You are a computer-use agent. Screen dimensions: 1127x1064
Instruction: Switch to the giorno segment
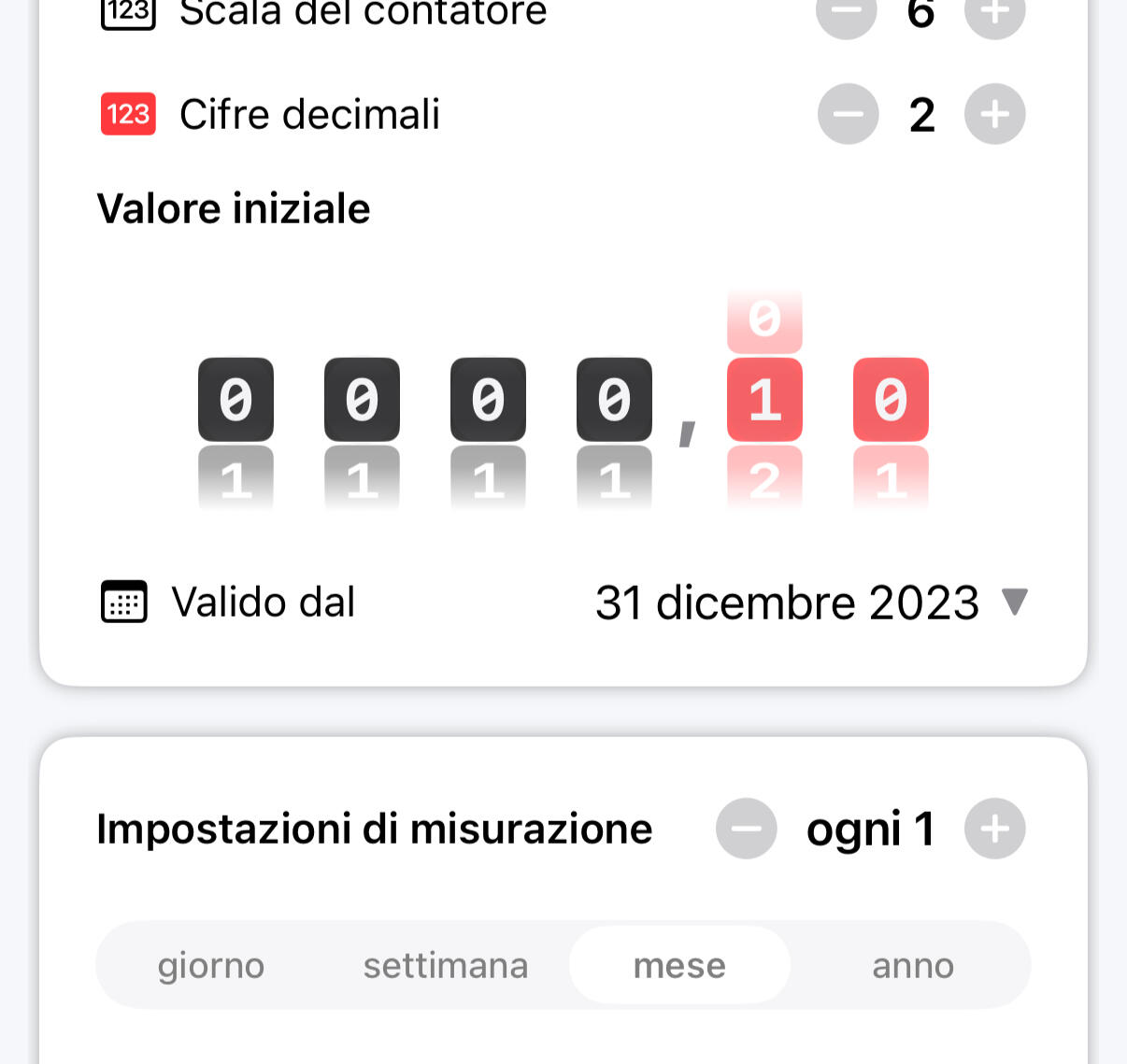pyautogui.click(x=211, y=965)
